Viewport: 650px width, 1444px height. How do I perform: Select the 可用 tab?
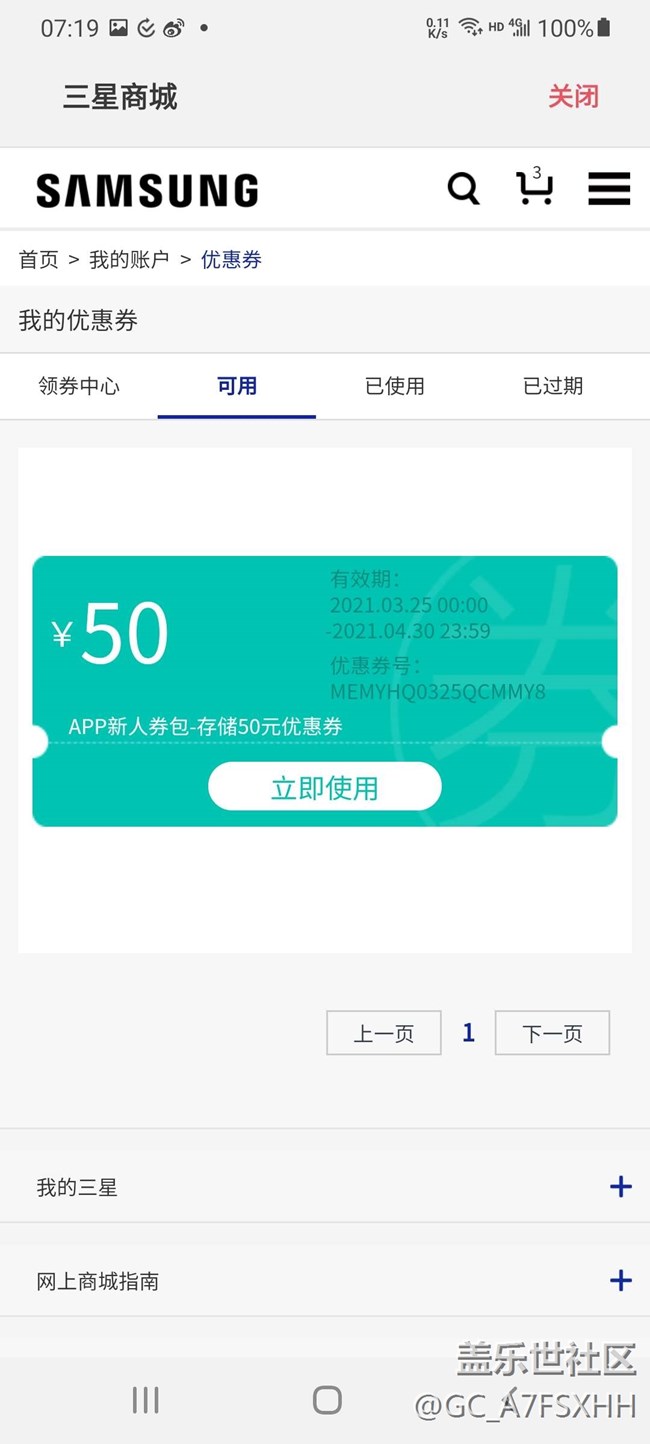(237, 386)
